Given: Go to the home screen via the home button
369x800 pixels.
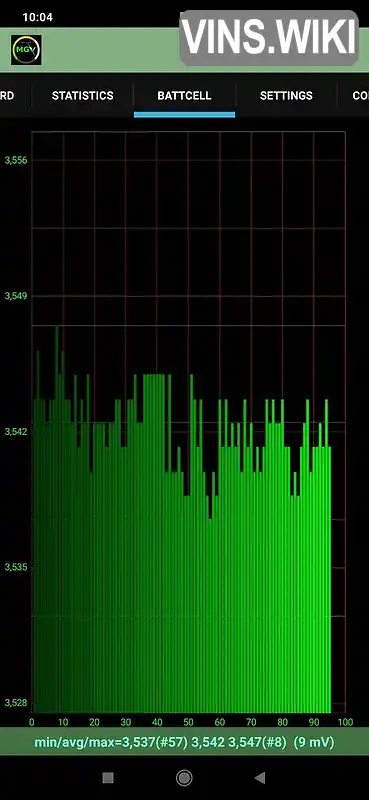Looking at the screenshot, I should [x=184, y=778].
